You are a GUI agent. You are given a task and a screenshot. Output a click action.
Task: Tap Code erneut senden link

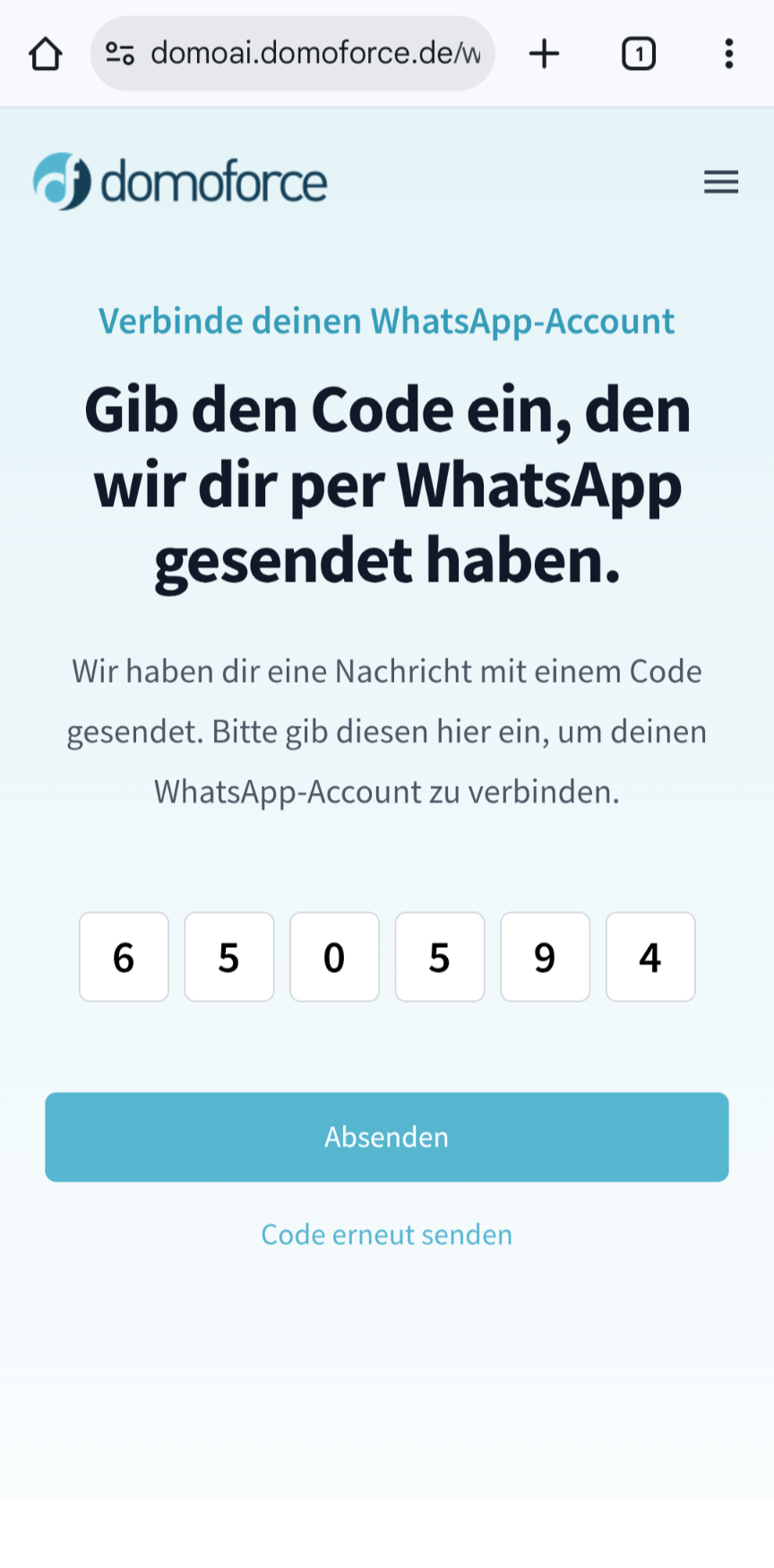click(x=386, y=1234)
